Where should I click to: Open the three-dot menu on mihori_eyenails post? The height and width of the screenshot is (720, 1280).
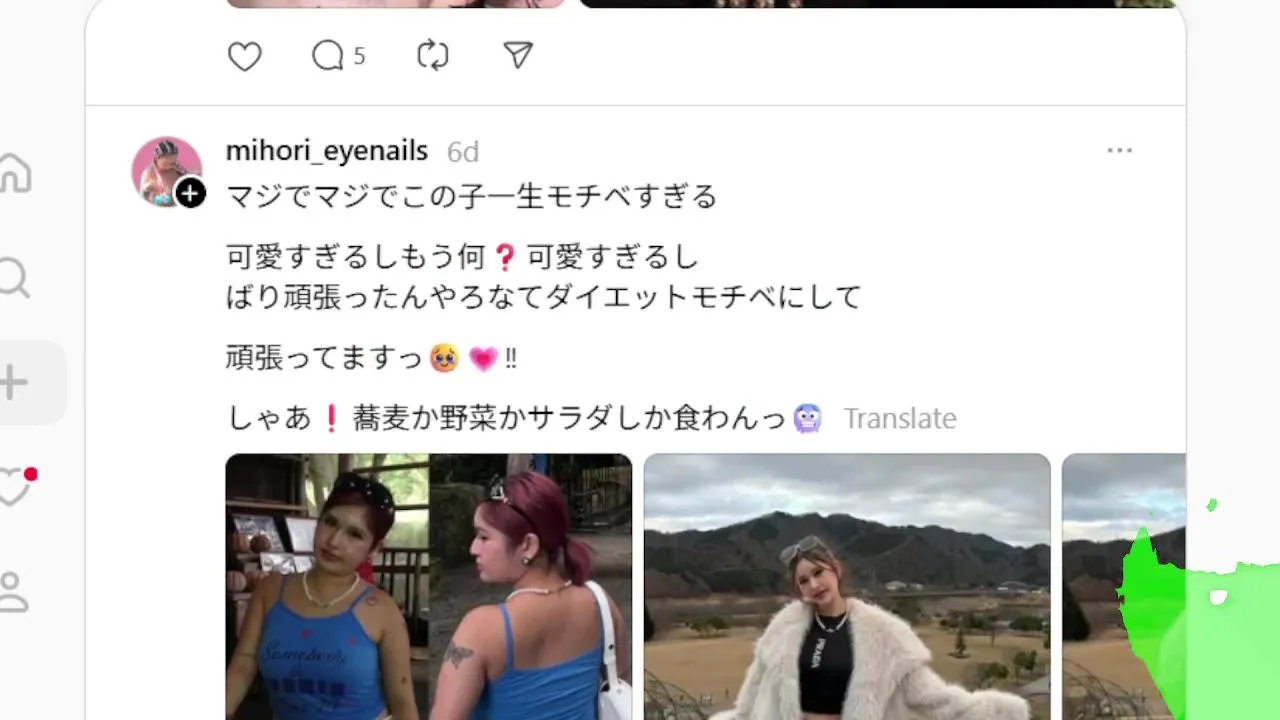tap(1119, 151)
